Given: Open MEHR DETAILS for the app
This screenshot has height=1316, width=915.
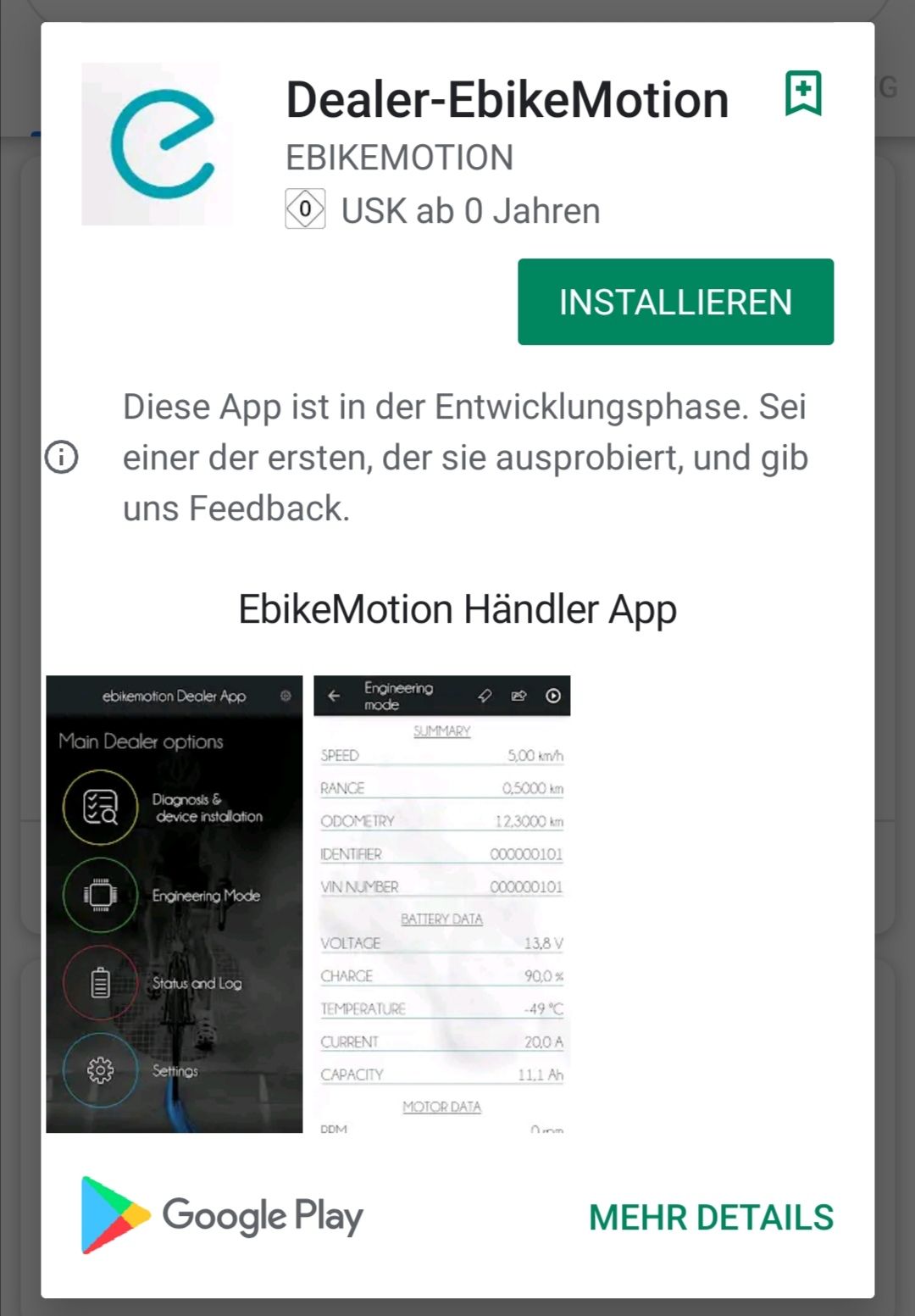Looking at the screenshot, I should (711, 1217).
